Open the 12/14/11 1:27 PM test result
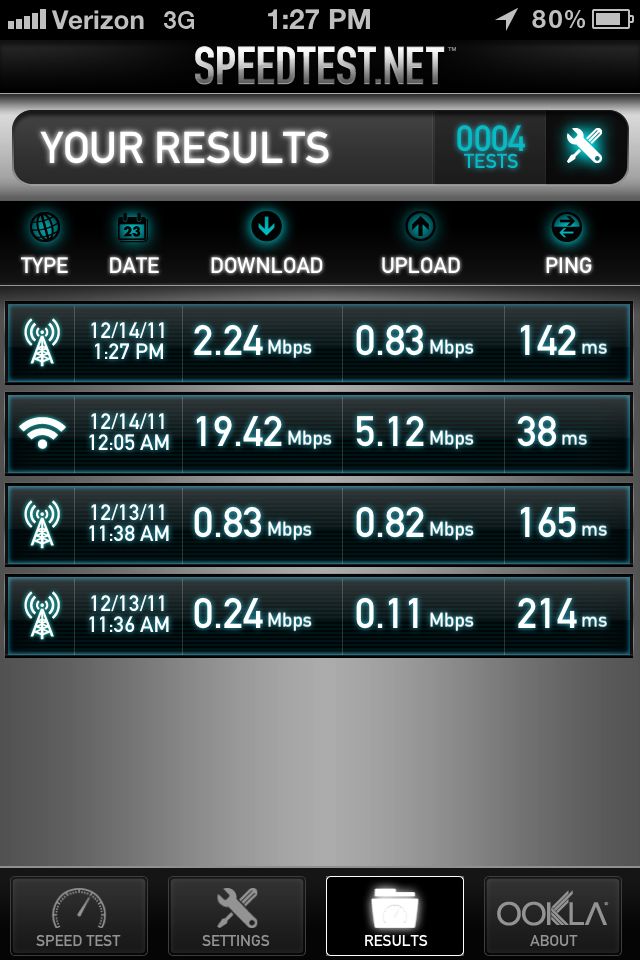 coord(319,343)
